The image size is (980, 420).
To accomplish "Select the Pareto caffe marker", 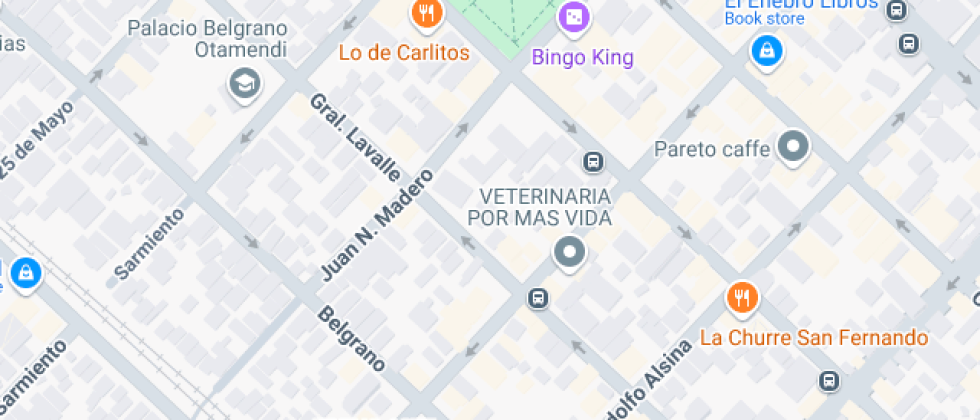I will pyautogui.click(x=793, y=147).
